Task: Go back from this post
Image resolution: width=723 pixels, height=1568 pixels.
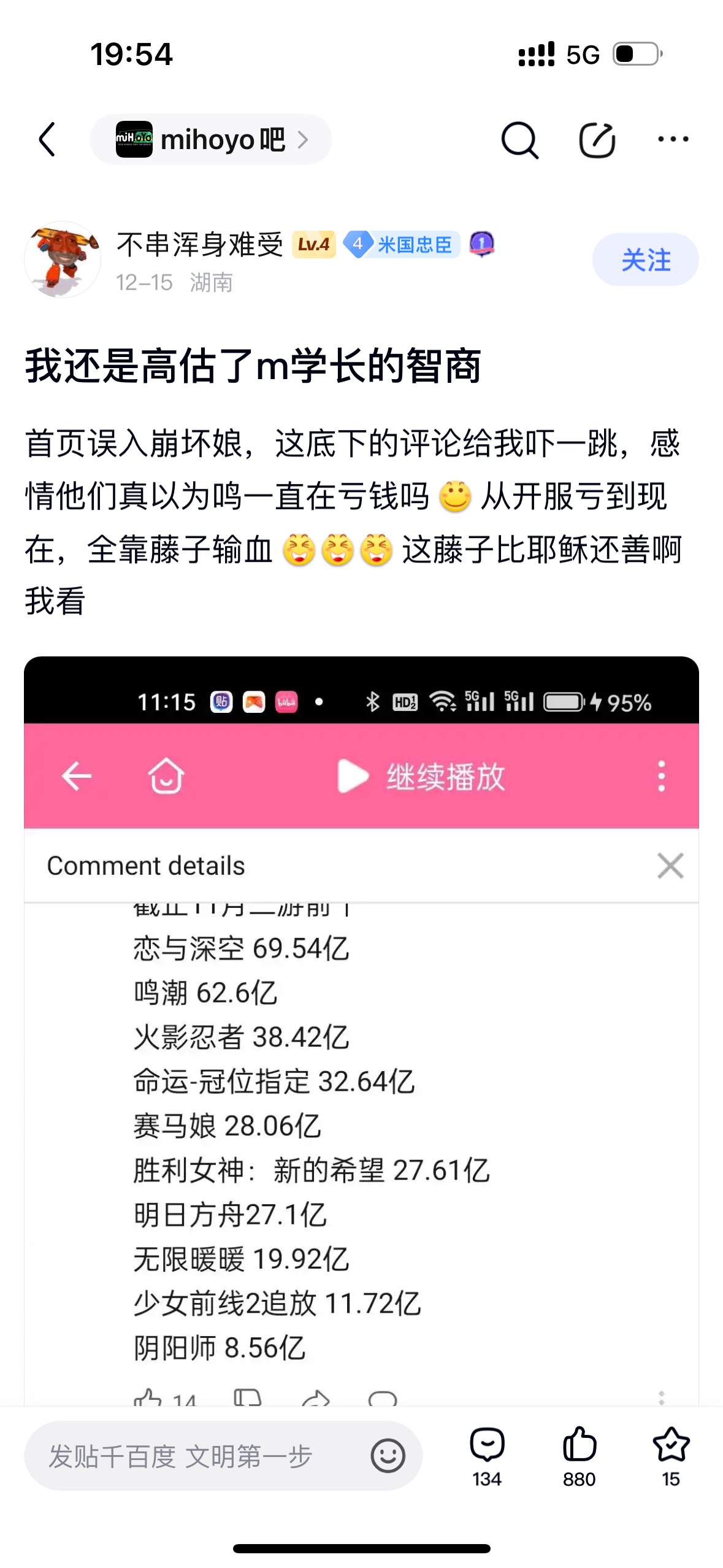Action: tap(48, 140)
